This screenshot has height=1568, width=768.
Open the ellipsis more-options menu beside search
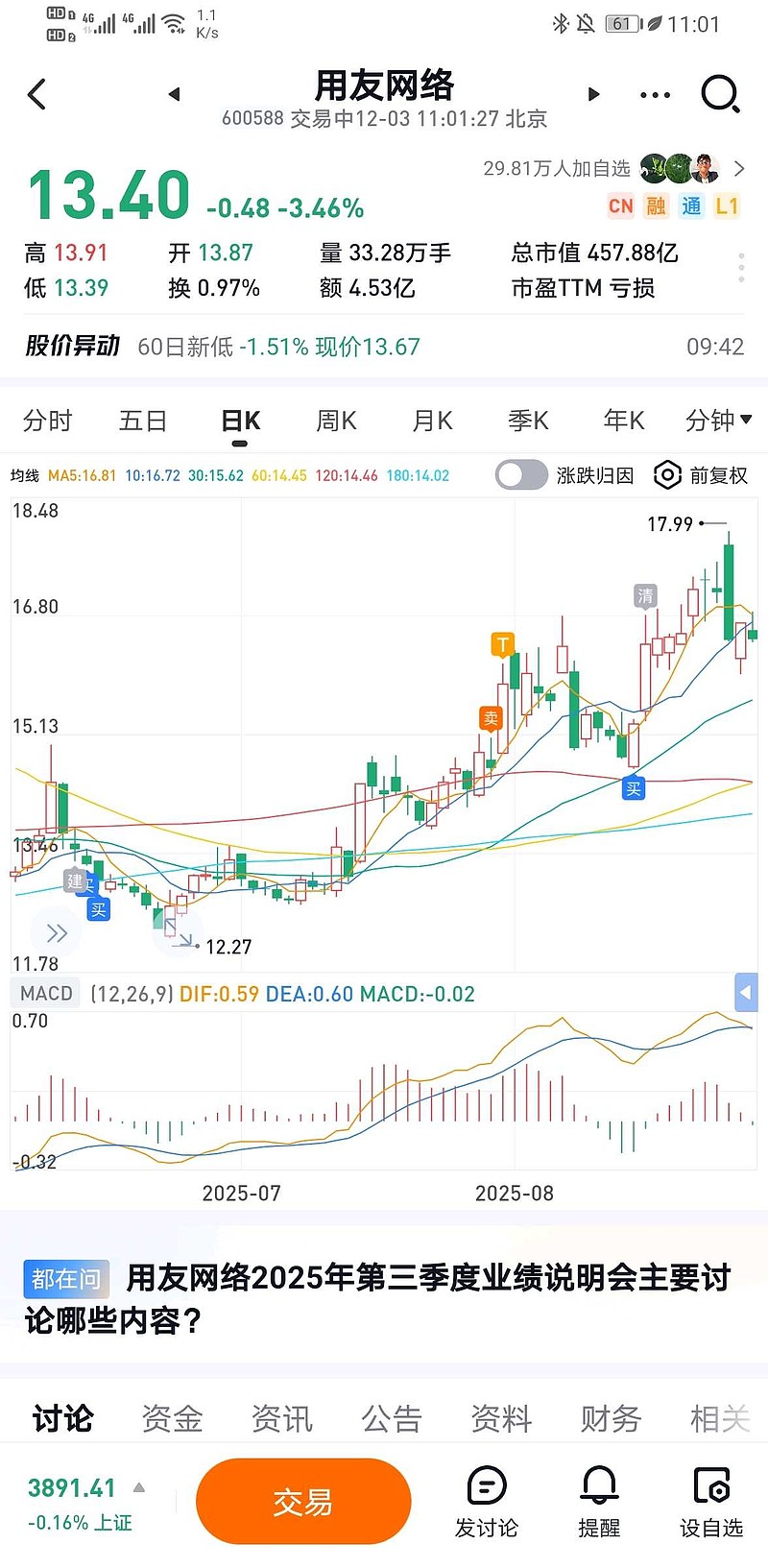tap(654, 94)
